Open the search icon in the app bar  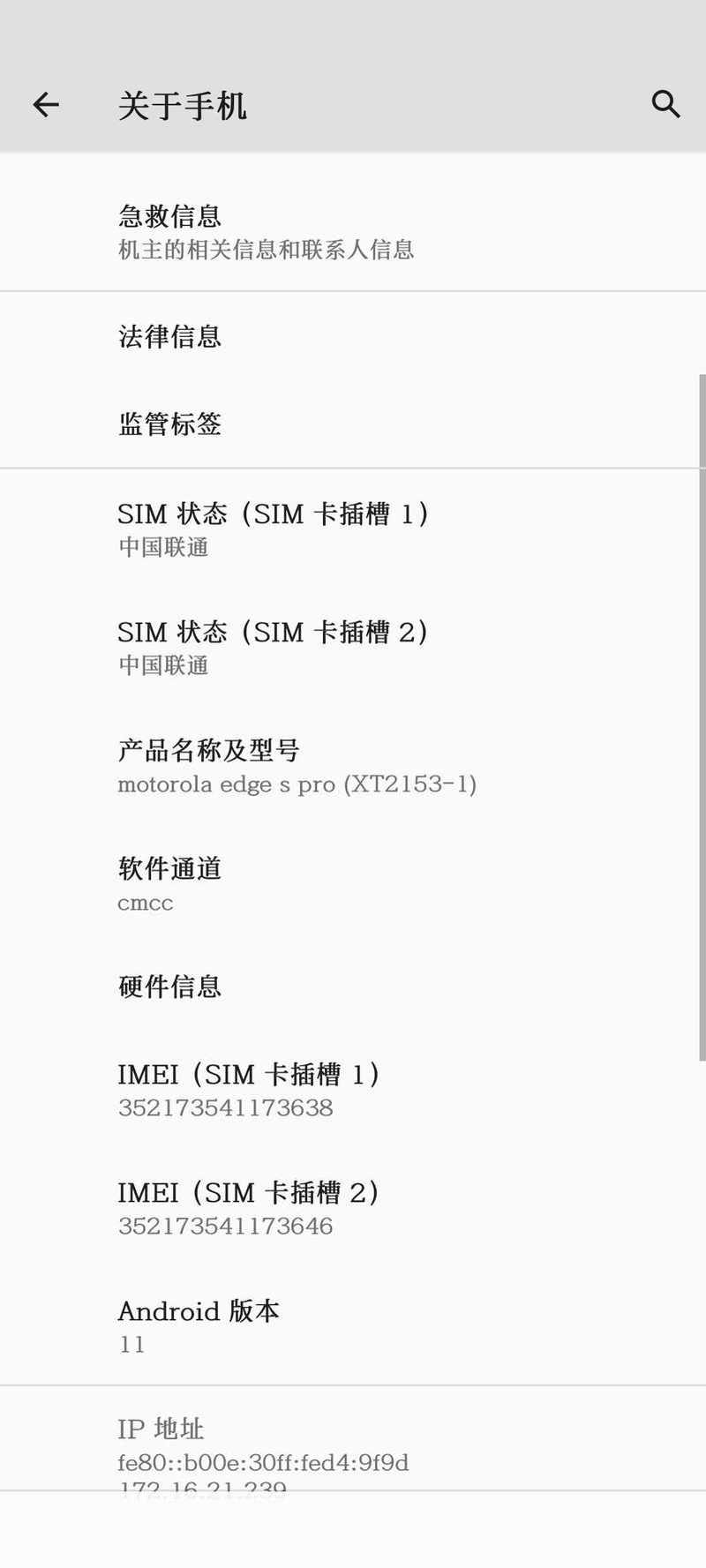(665, 104)
